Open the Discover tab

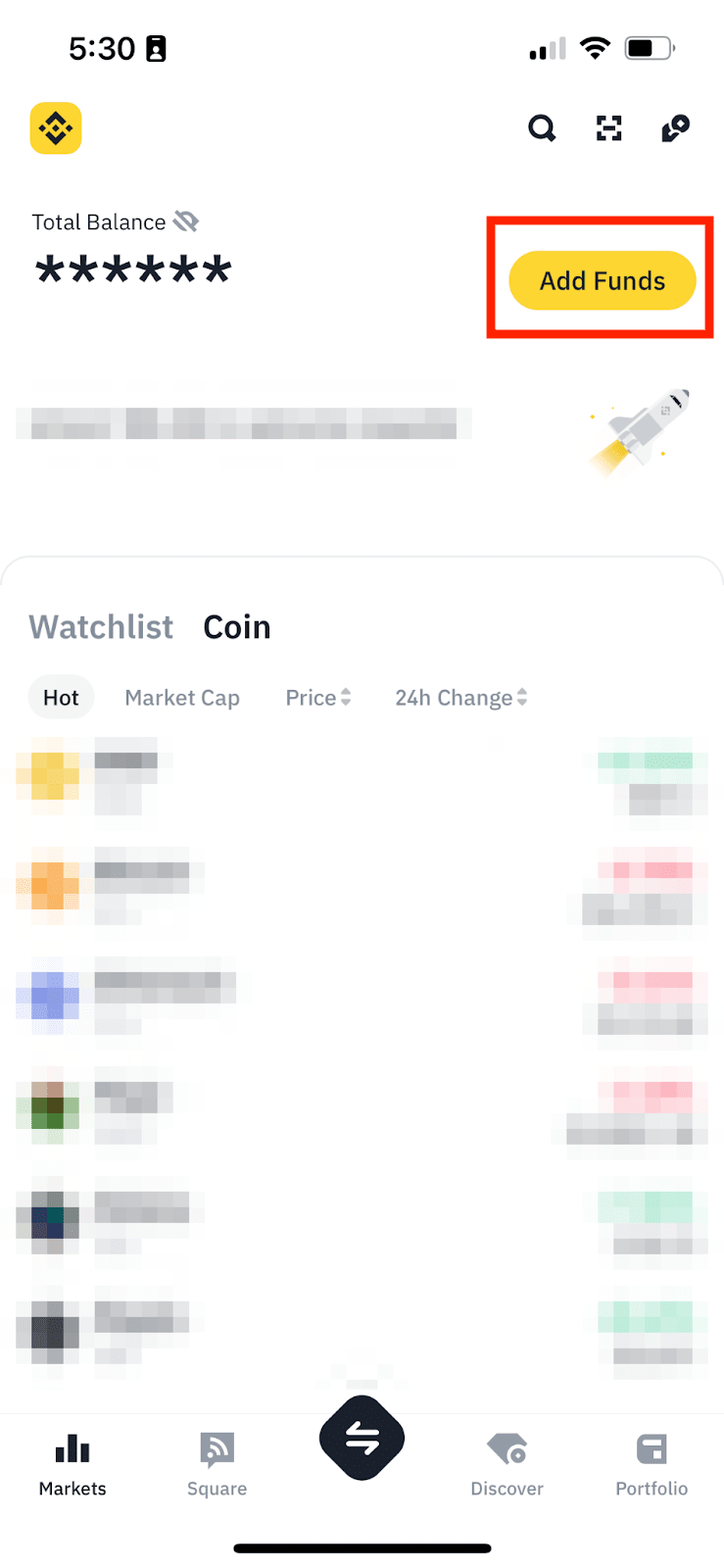pyautogui.click(x=507, y=1465)
